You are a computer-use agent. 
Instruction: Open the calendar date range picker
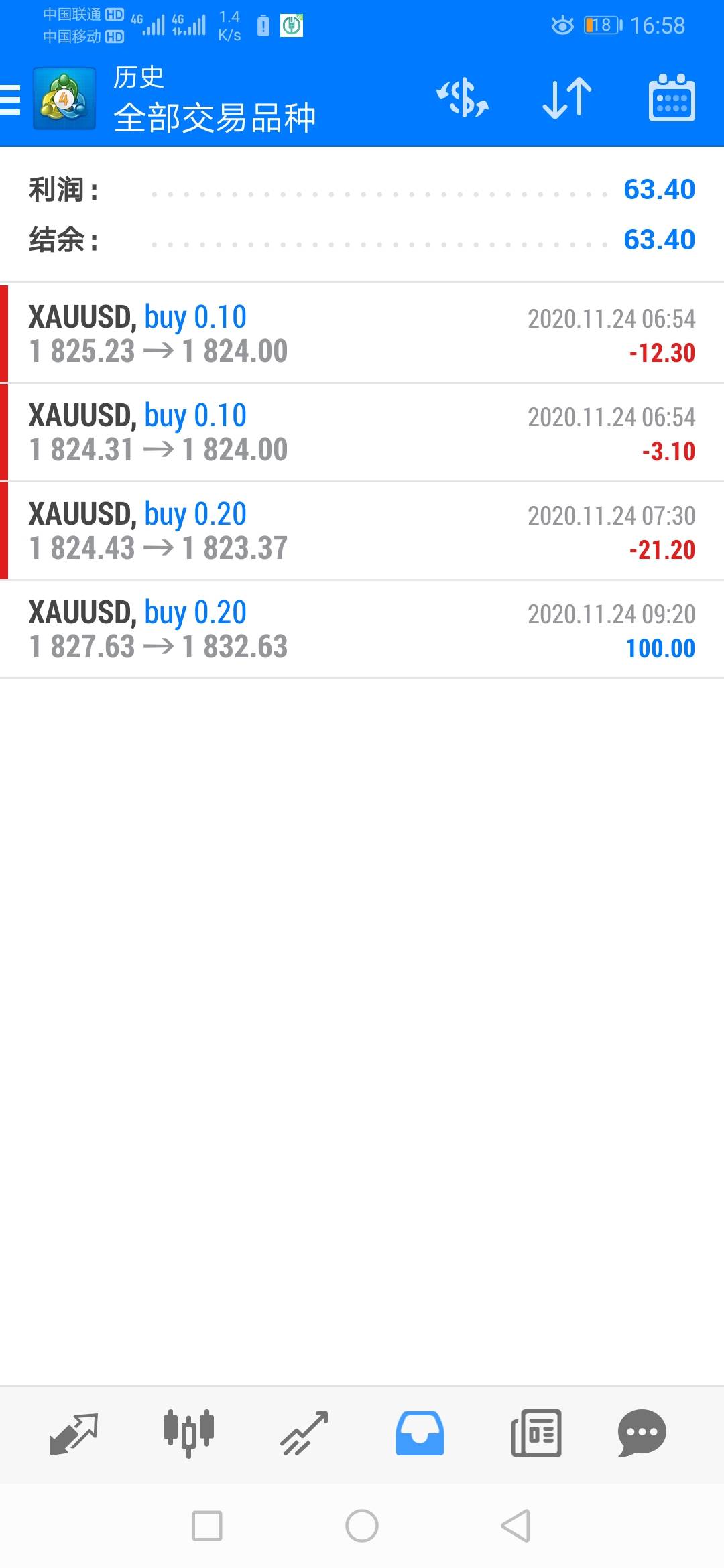pyautogui.click(x=672, y=99)
